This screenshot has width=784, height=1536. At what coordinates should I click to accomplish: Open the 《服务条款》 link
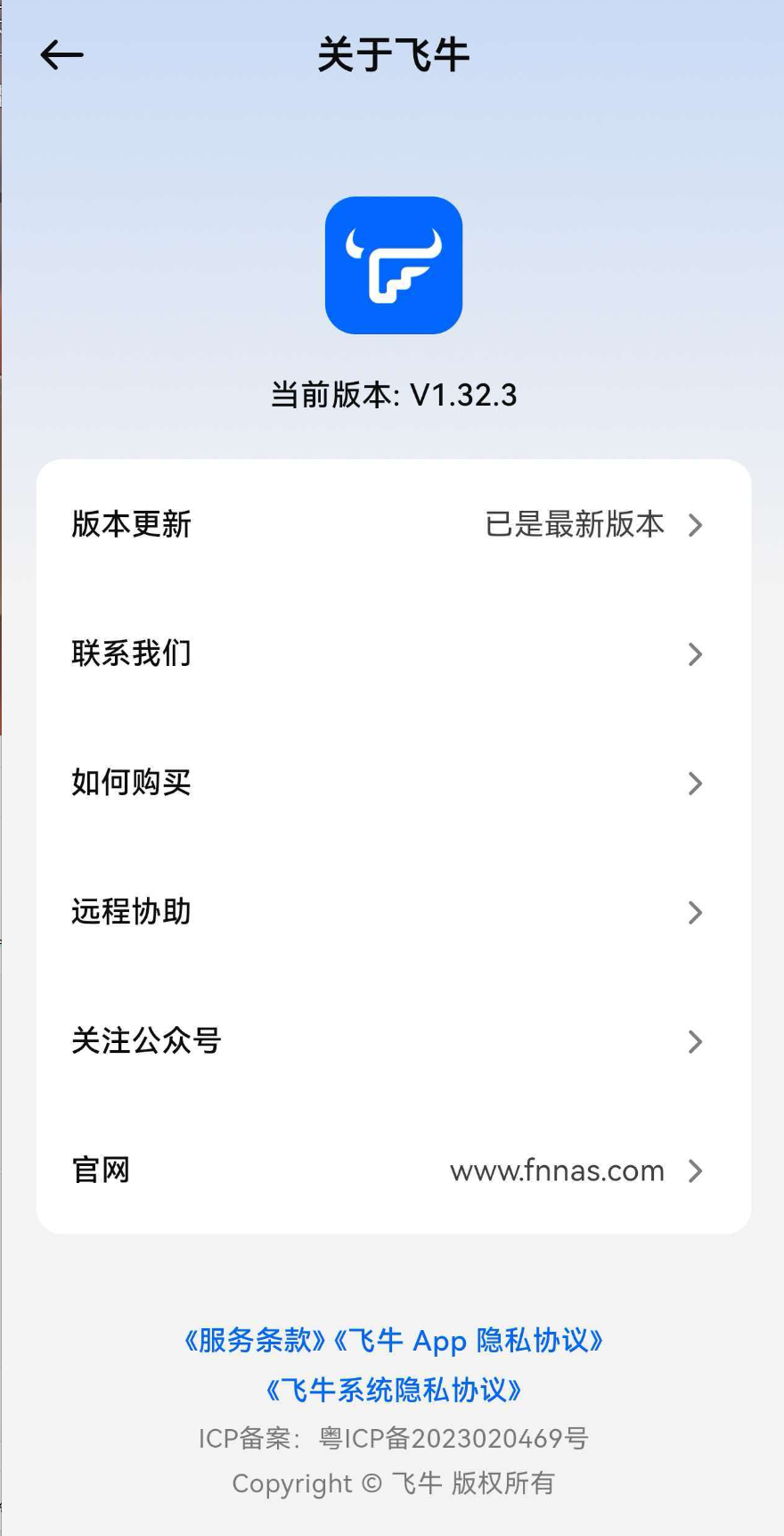point(255,1340)
